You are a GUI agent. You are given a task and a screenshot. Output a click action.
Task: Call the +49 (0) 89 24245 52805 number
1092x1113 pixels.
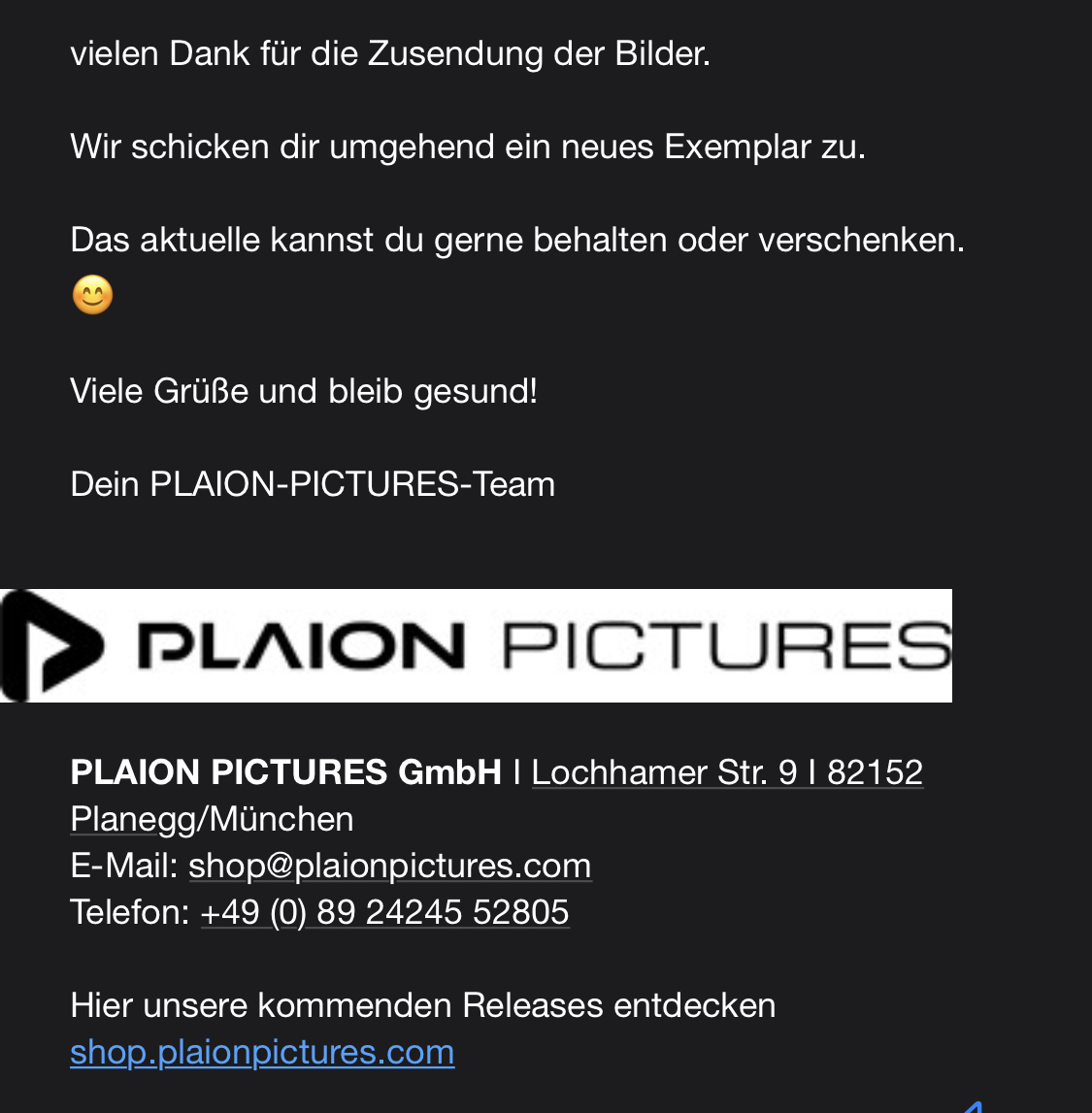(384, 912)
